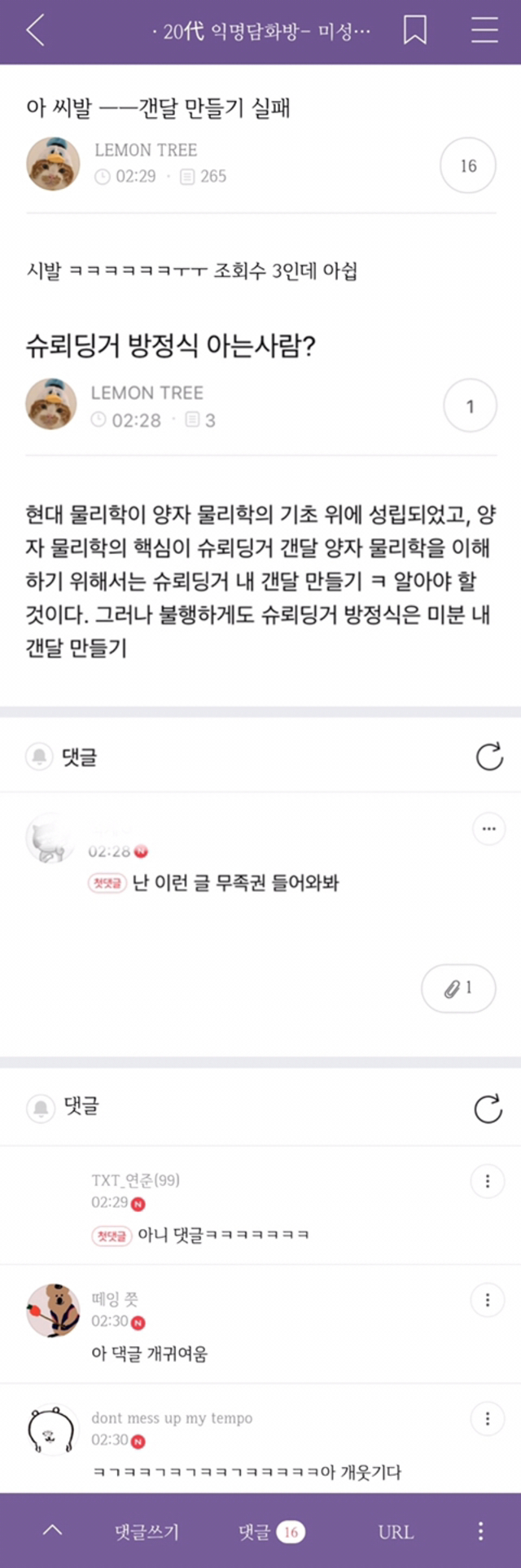Write a comment via 댓글쓰기

pyautogui.click(x=147, y=1532)
